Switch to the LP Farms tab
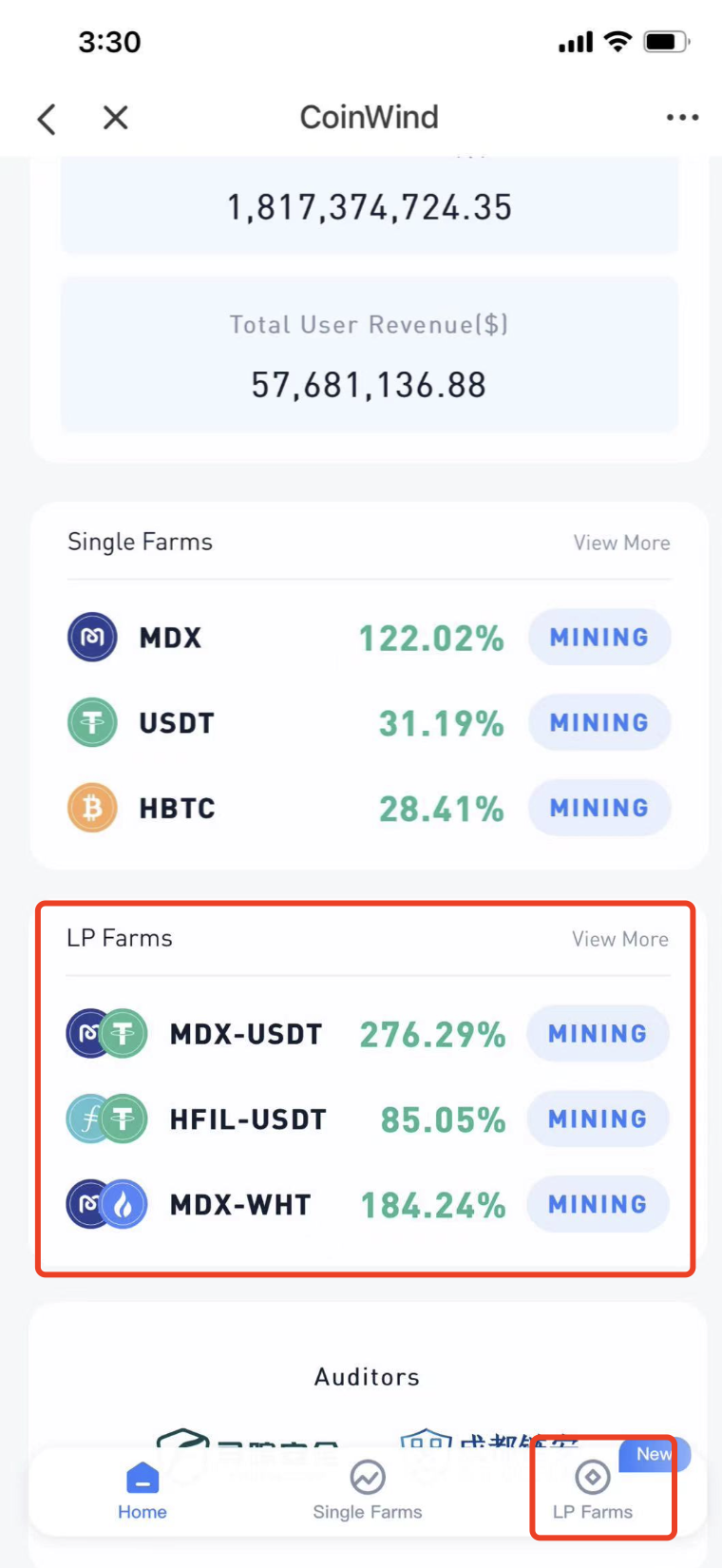722x1568 pixels. [593, 1490]
